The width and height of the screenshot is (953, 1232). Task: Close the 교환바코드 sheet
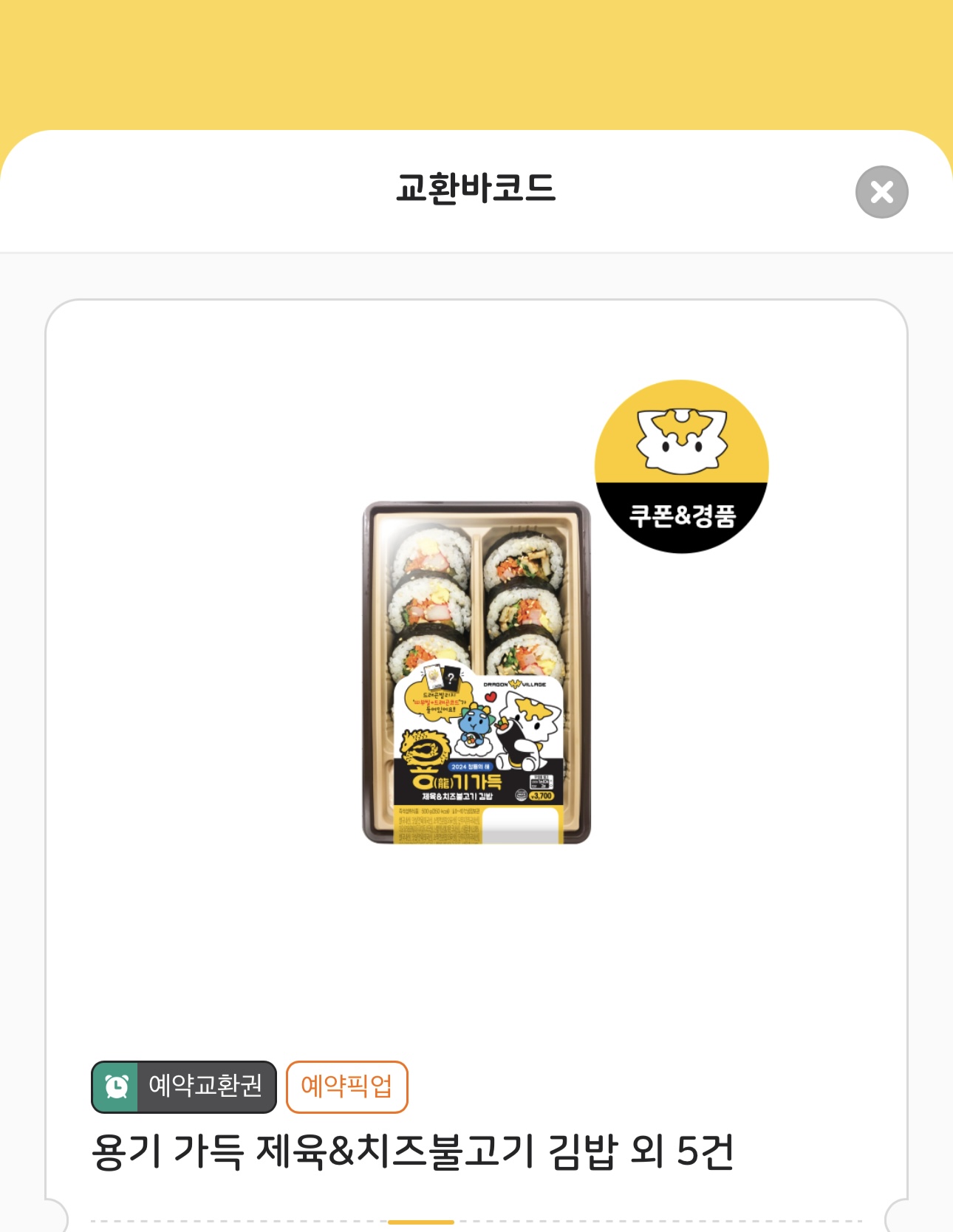(x=881, y=192)
